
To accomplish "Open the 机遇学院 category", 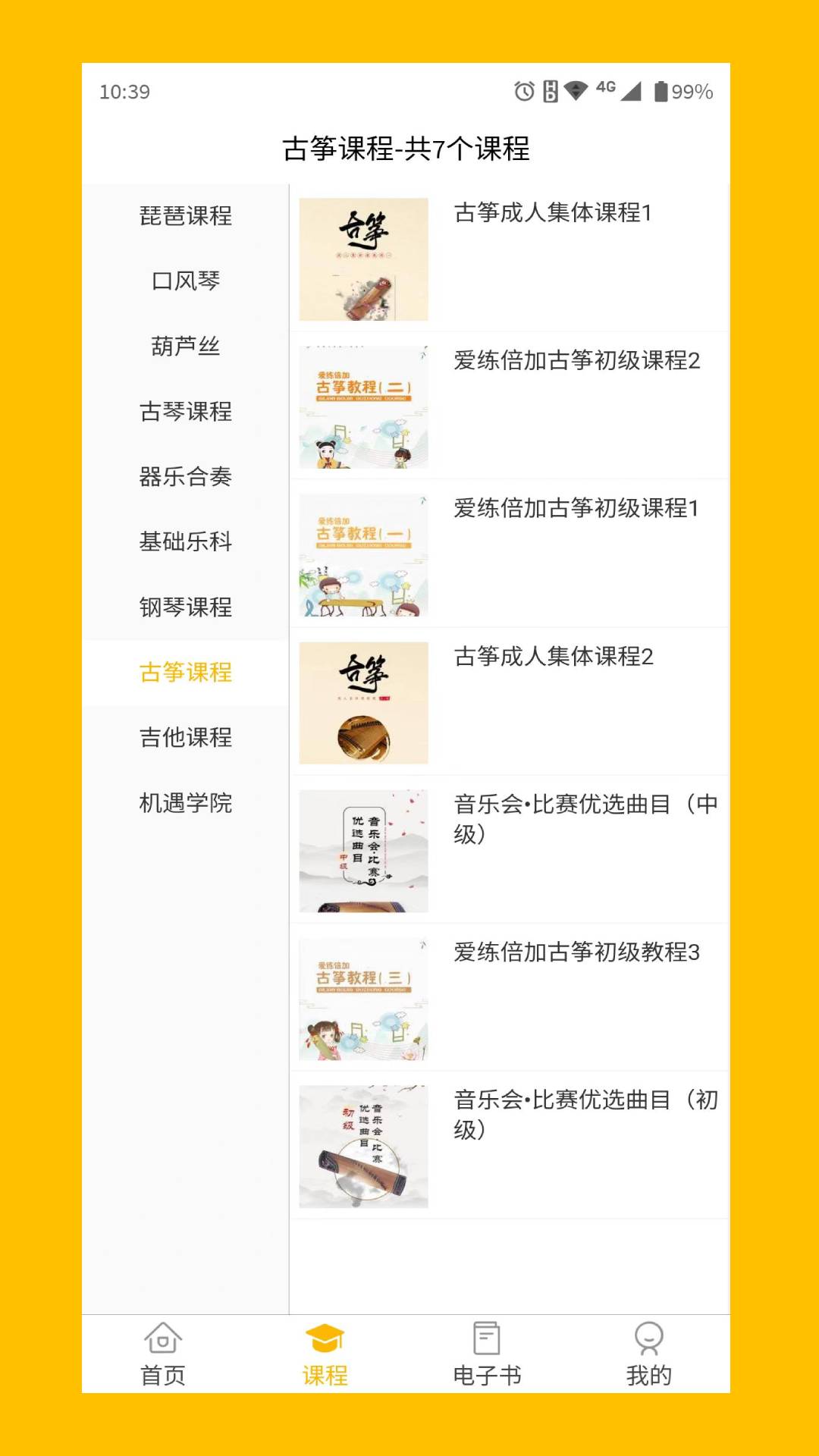I will [x=185, y=803].
